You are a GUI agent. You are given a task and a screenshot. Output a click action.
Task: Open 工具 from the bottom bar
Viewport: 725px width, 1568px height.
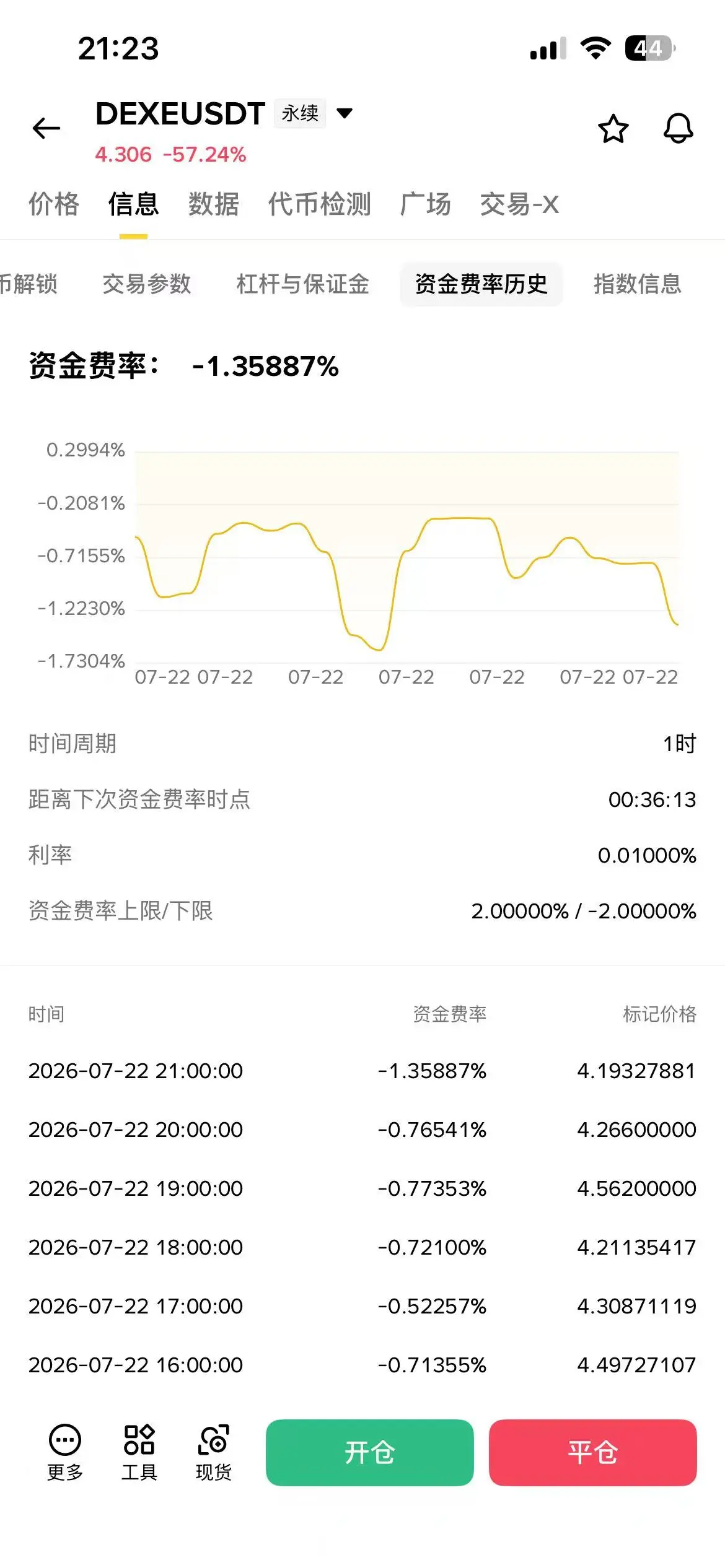pyautogui.click(x=139, y=1452)
